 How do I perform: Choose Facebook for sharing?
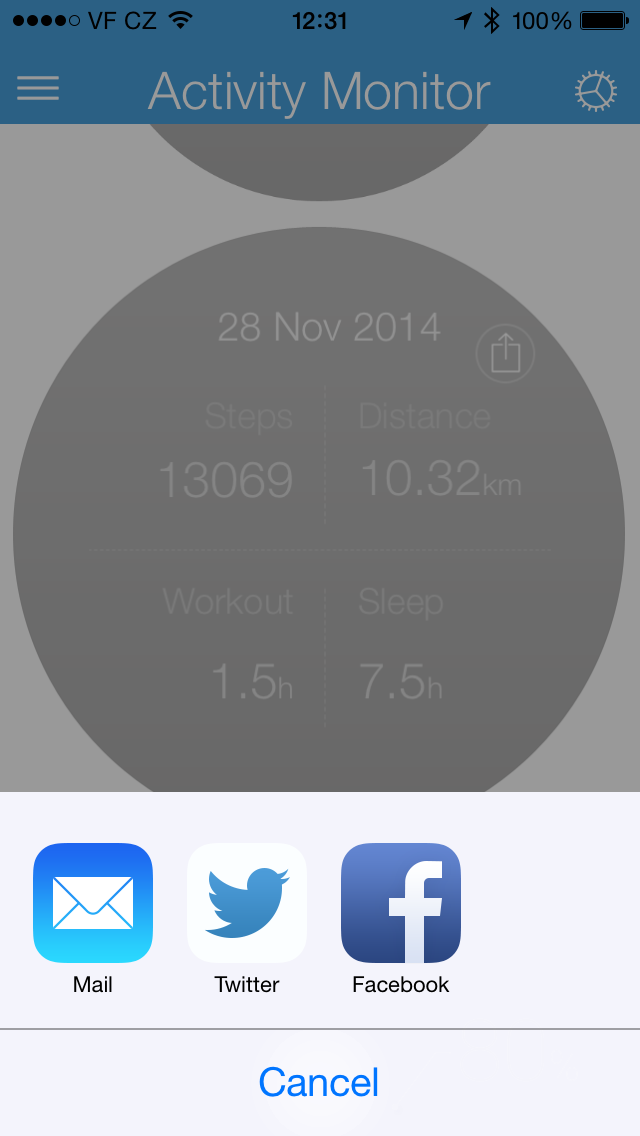click(x=401, y=903)
